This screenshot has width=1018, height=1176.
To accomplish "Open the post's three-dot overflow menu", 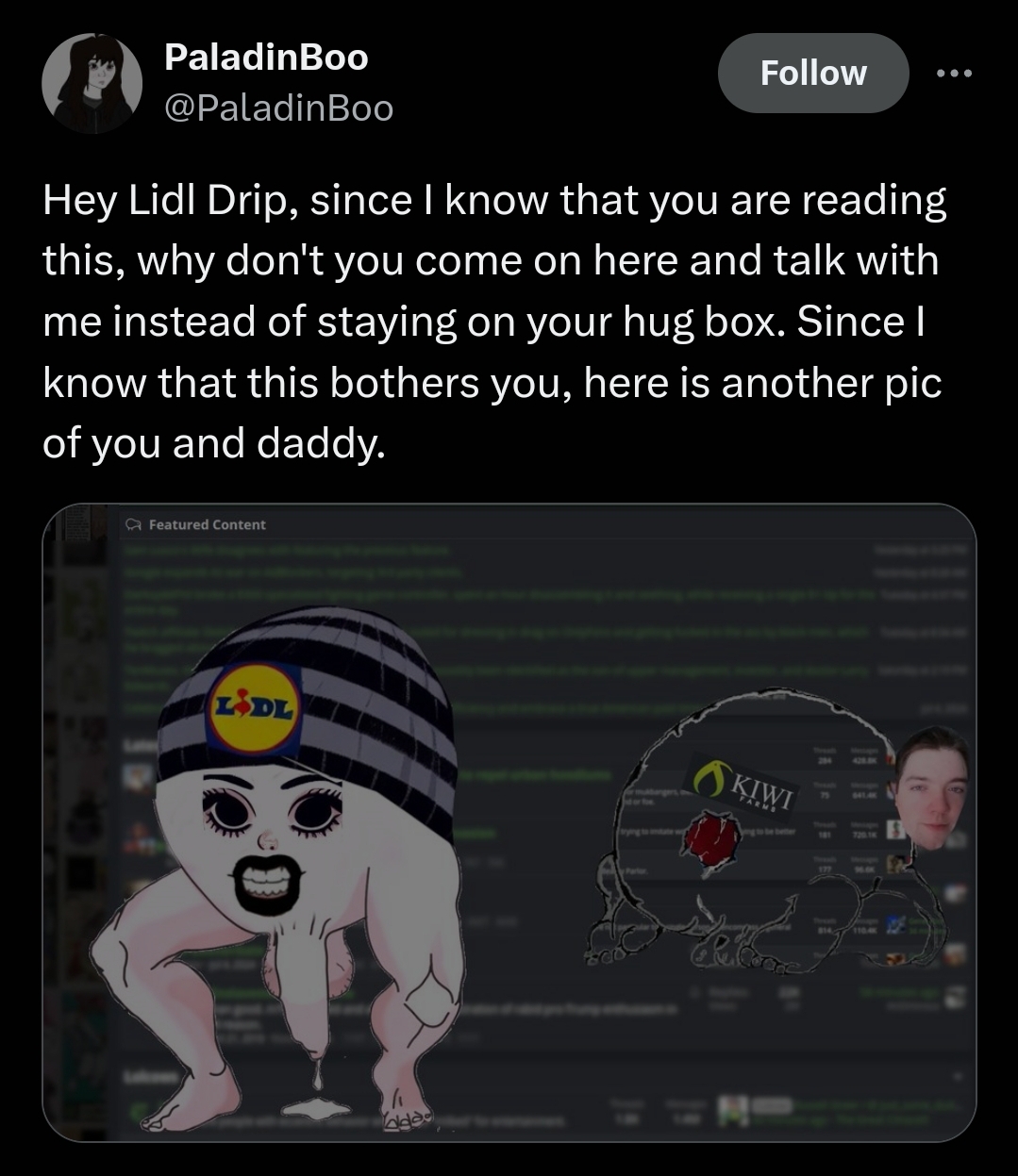I will pos(952,74).
